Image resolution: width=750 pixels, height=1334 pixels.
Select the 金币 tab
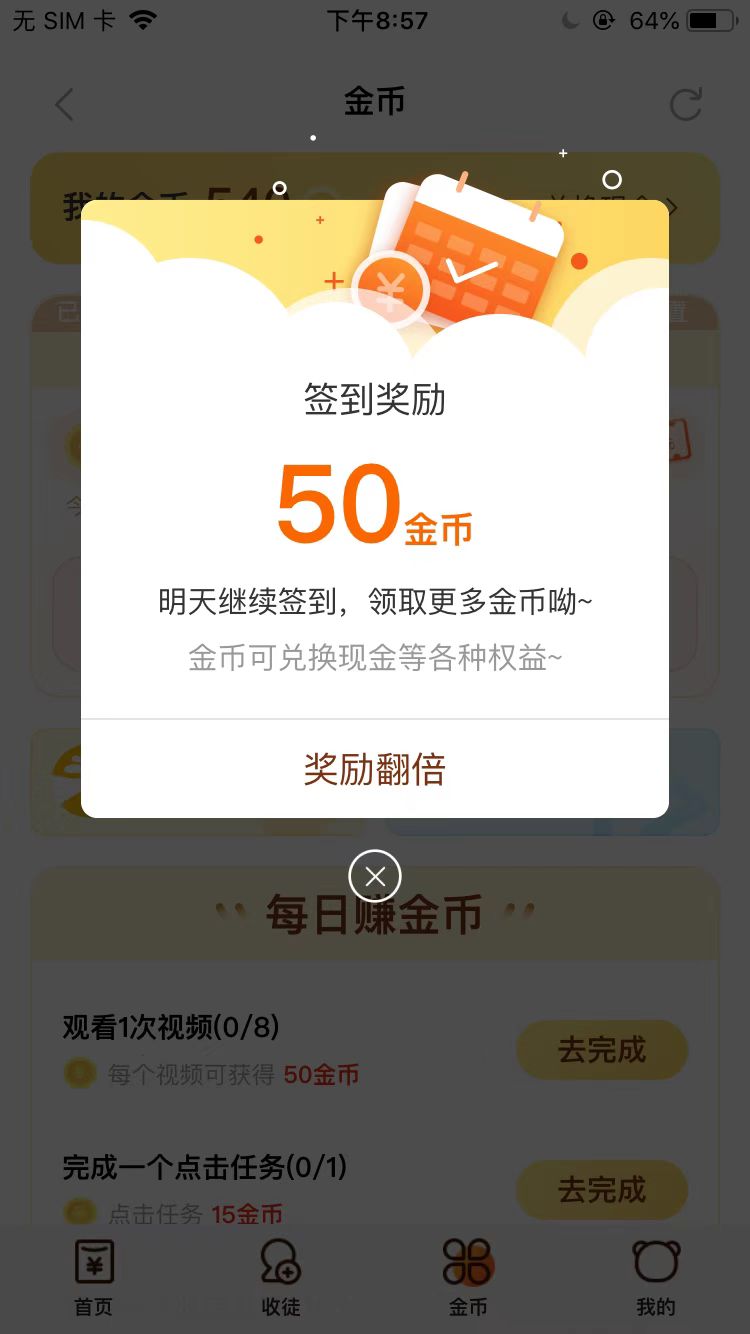(468, 1278)
